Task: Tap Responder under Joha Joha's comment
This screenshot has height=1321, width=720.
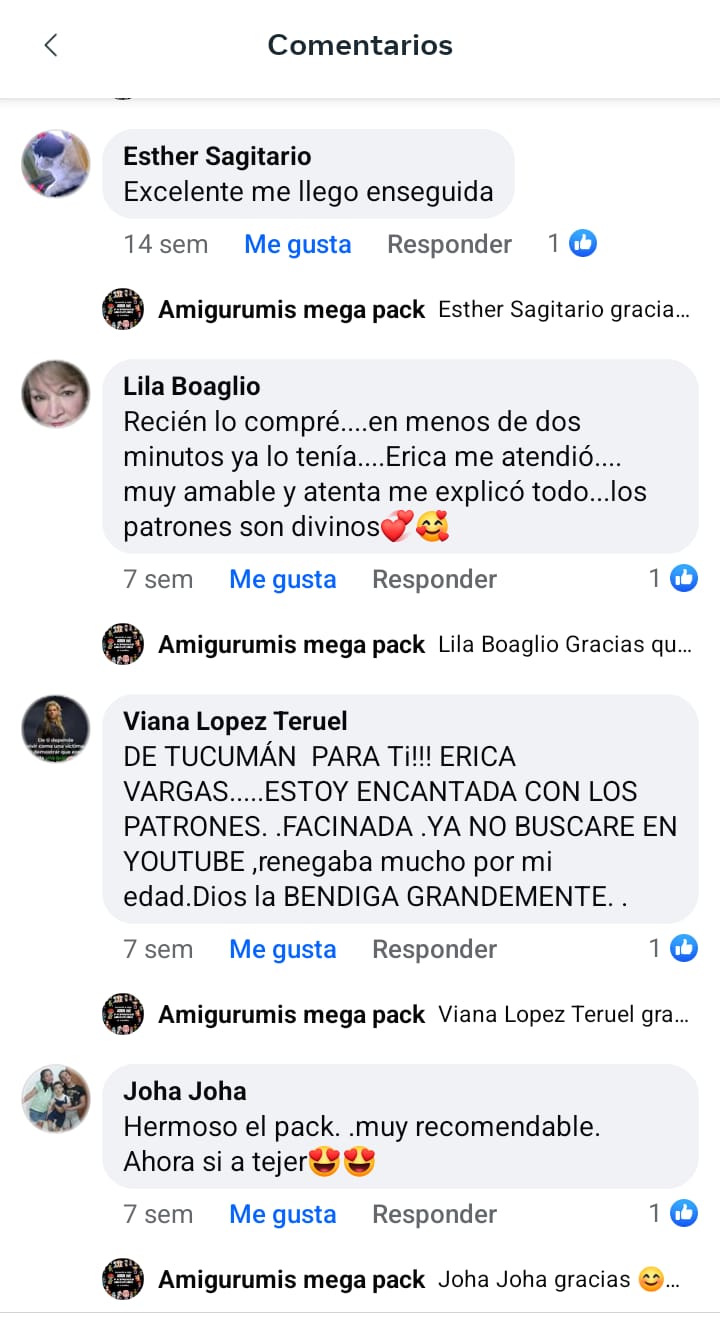Action: (x=434, y=1214)
